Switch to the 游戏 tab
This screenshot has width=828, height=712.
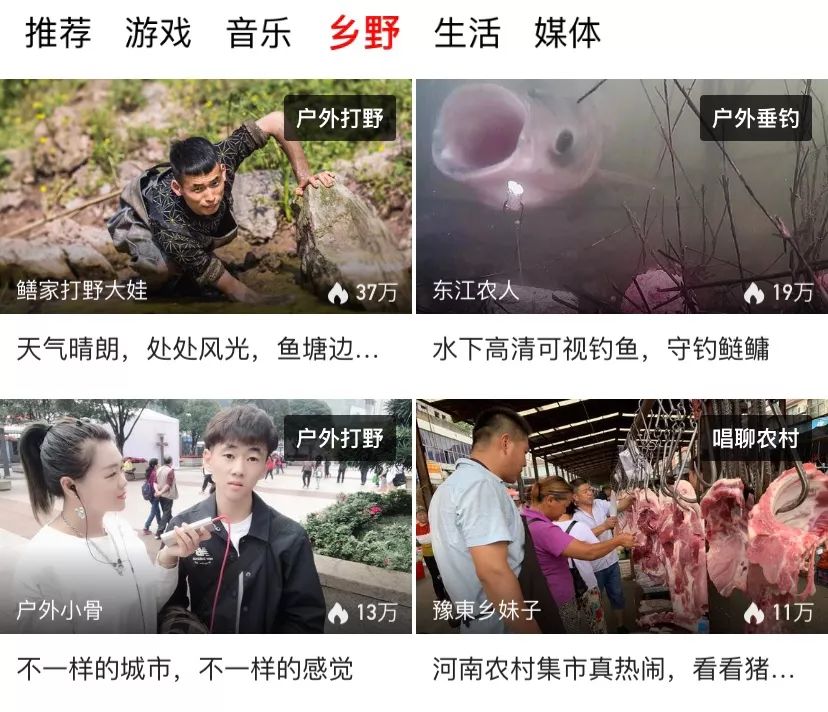[x=158, y=32]
